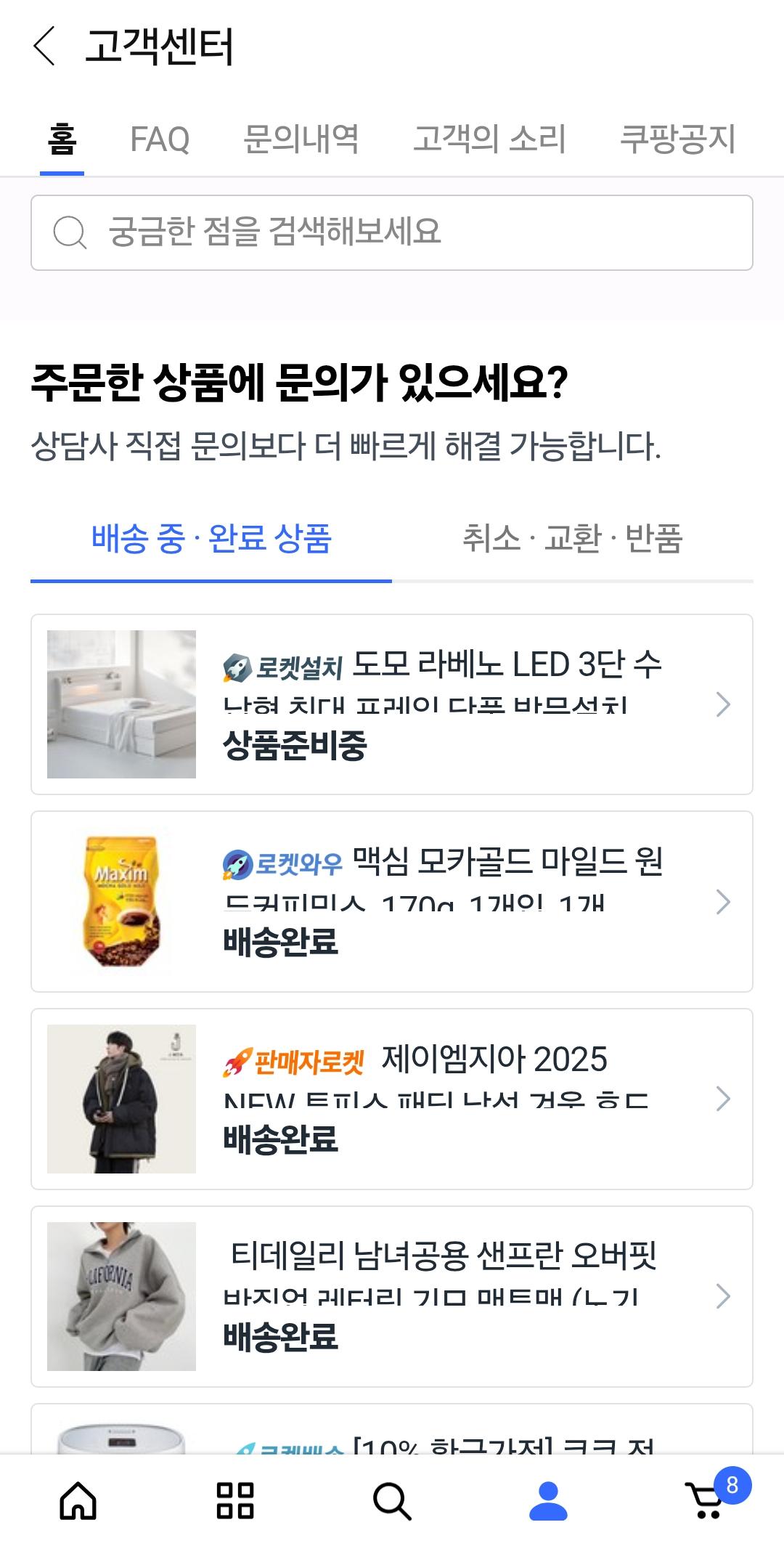Image resolution: width=784 pixels, height=1554 pixels.
Task: Open the my profile bottom item
Action: pyautogui.click(x=549, y=1500)
